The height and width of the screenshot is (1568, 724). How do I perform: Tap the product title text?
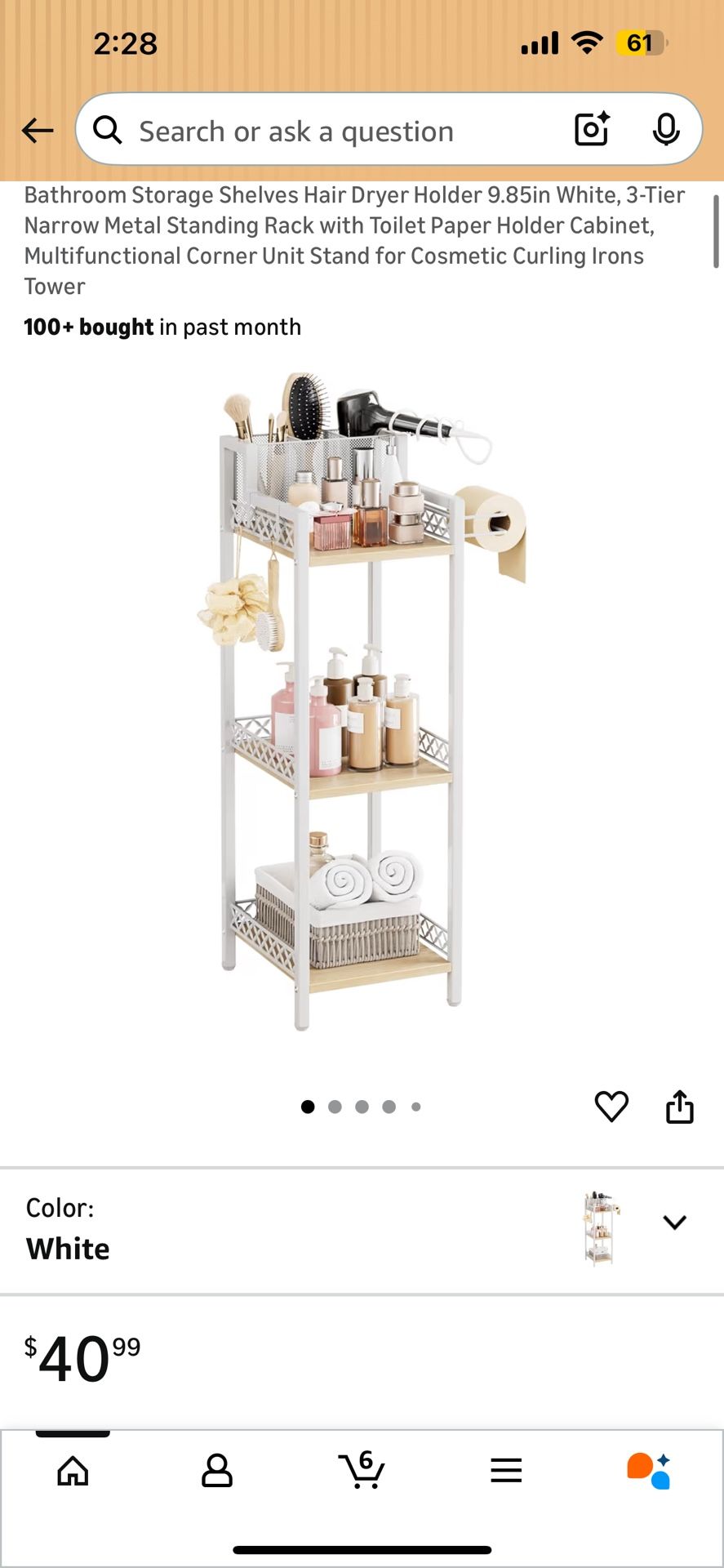354,240
